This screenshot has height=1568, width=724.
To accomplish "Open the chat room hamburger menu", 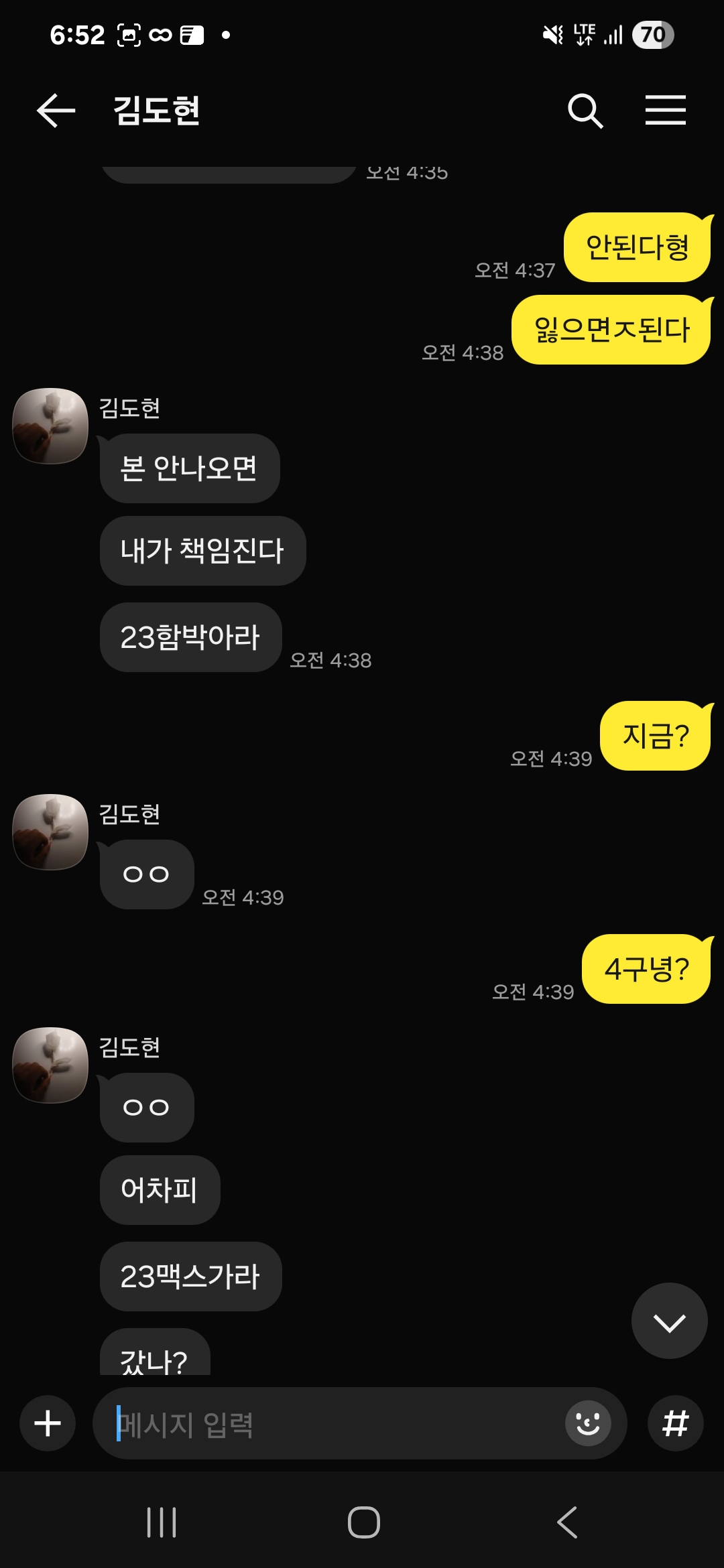I will click(665, 110).
